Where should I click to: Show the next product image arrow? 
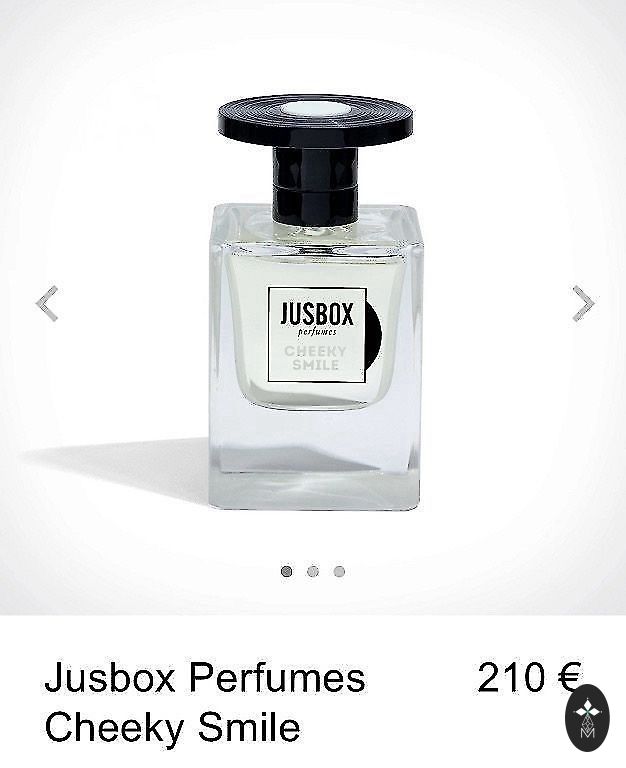pos(583,303)
